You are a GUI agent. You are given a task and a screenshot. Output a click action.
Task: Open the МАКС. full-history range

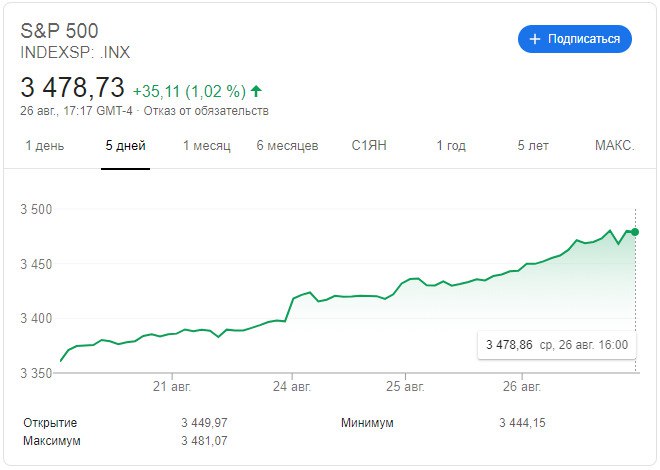(614, 146)
